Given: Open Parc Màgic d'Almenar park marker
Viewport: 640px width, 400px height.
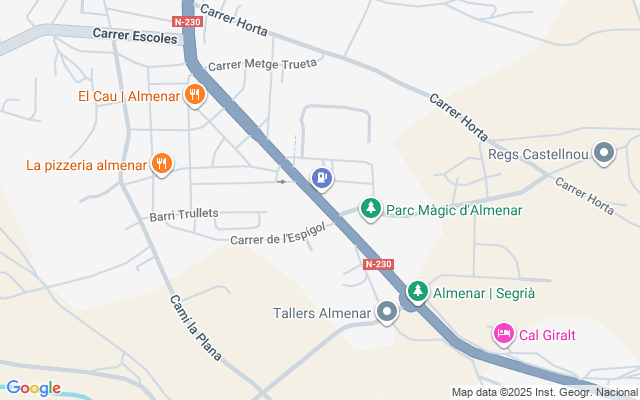Looking at the screenshot, I should pyautogui.click(x=371, y=209).
